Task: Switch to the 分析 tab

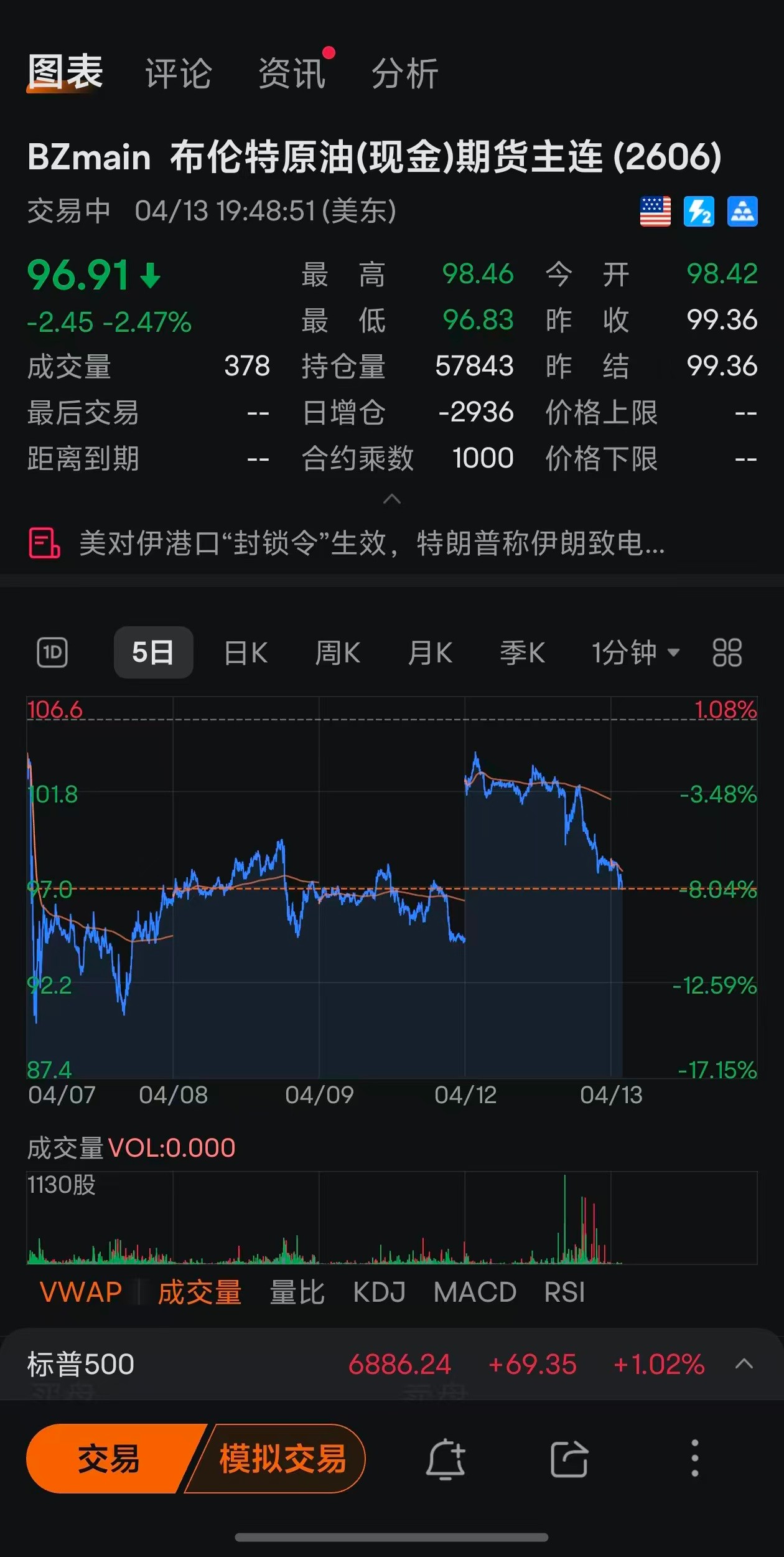Action: click(405, 74)
